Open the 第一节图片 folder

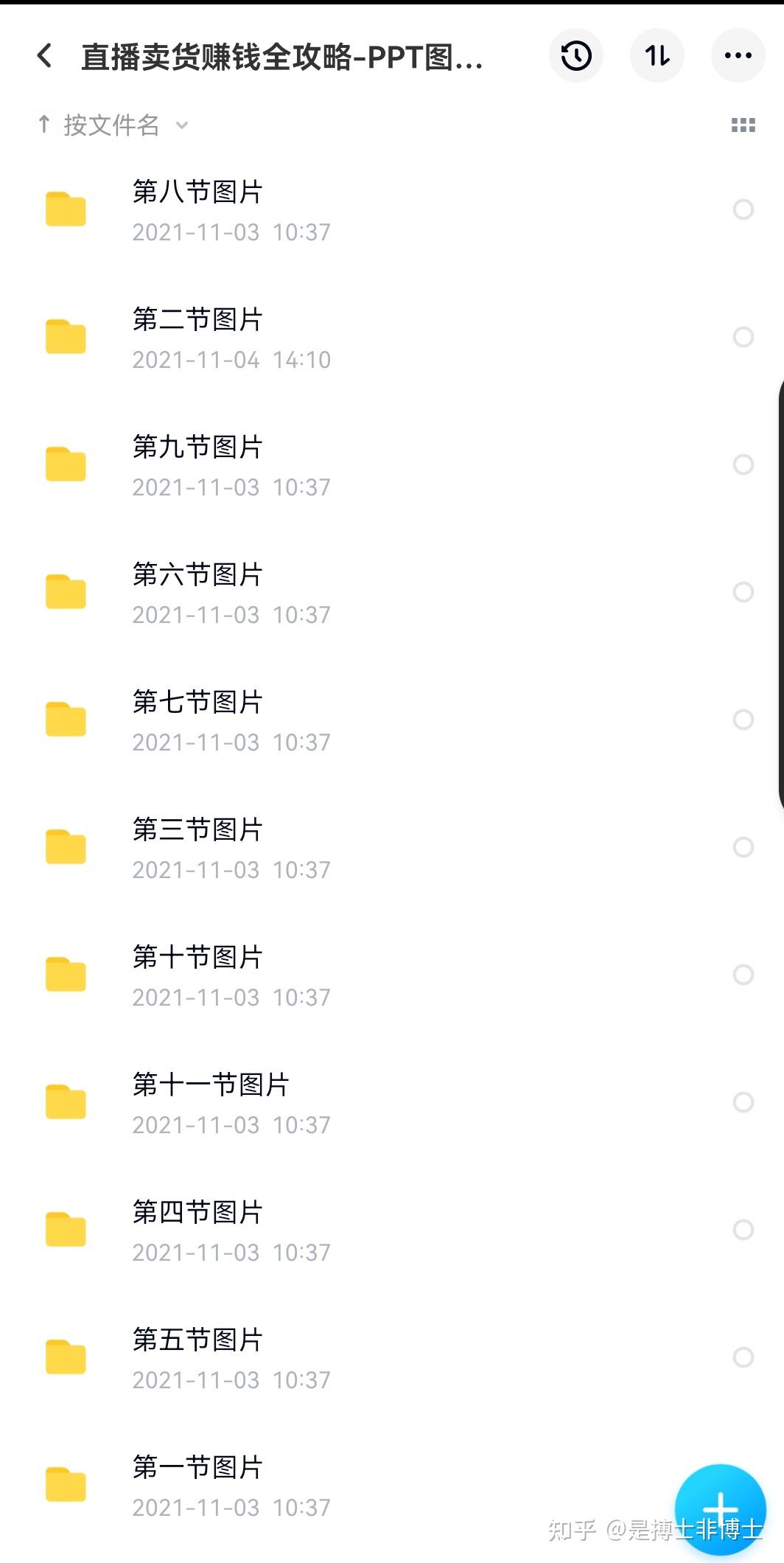tap(197, 1485)
